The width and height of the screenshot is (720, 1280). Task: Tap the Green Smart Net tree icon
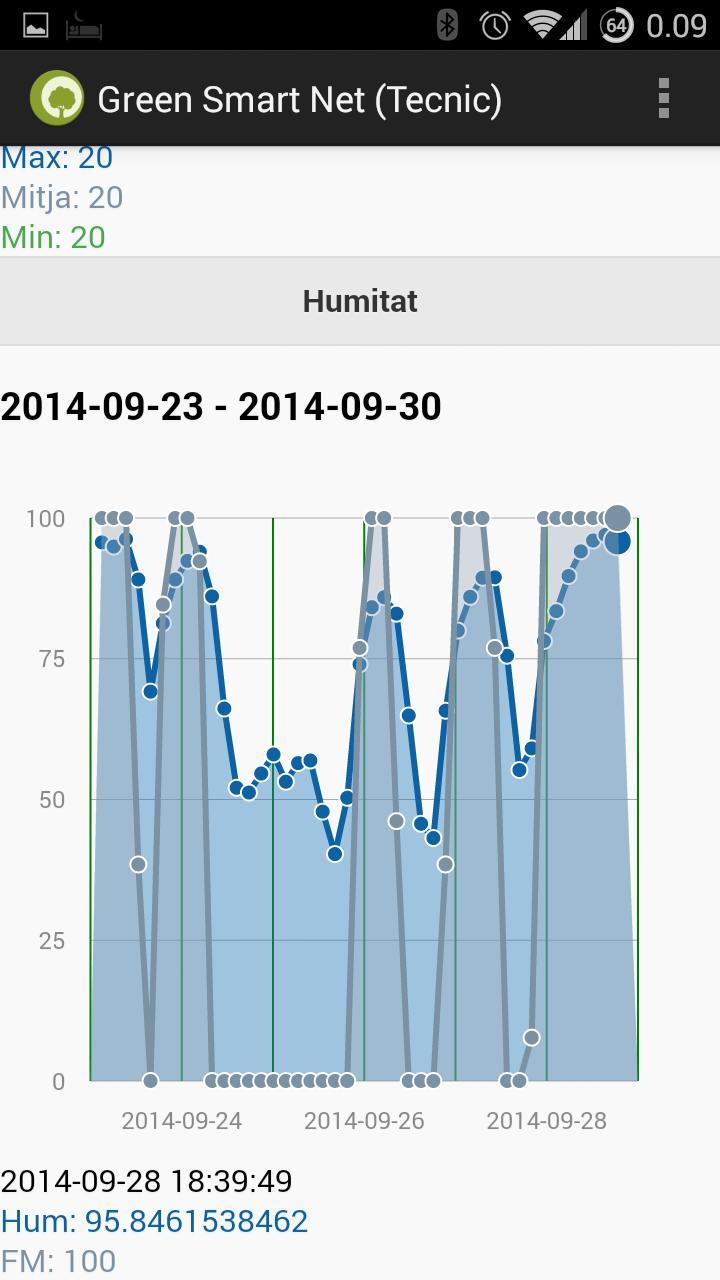57,99
